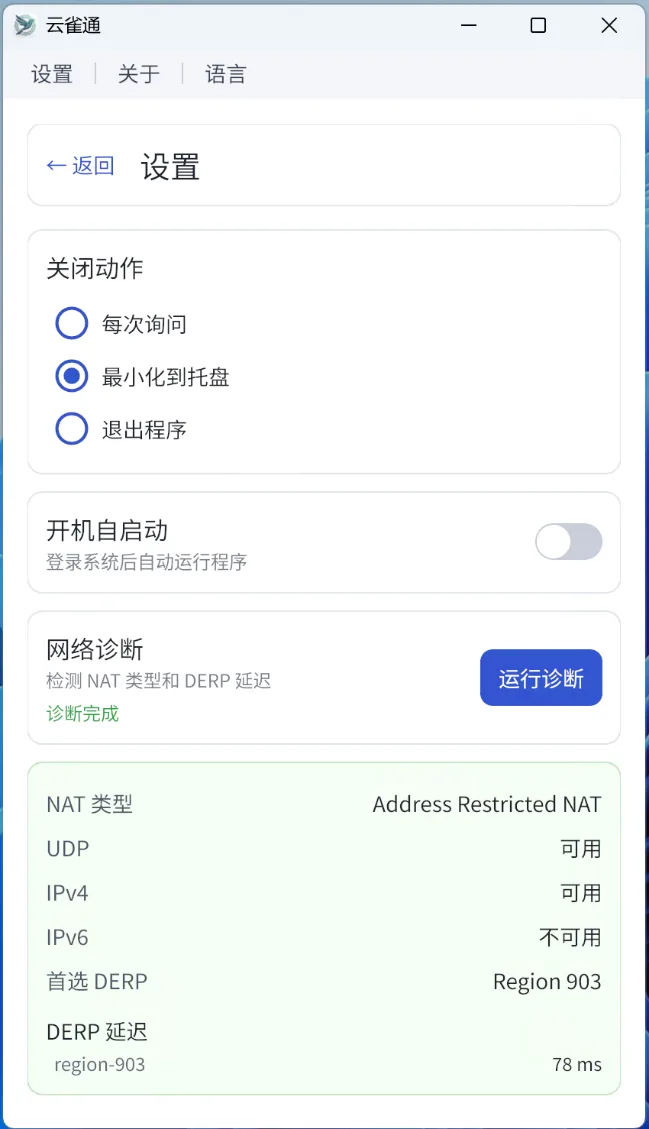
Task: Minimize the 云雀通 window
Action: tap(468, 26)
